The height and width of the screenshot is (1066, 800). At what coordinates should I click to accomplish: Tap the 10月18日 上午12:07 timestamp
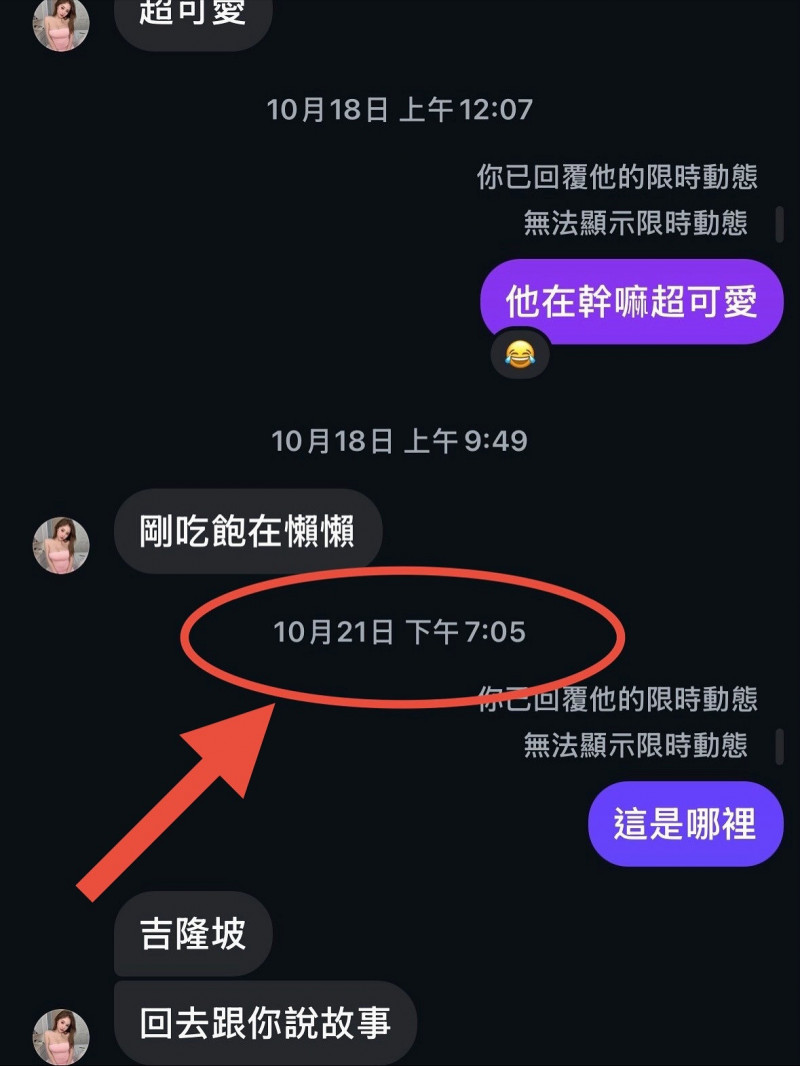[x=400, y=110]
